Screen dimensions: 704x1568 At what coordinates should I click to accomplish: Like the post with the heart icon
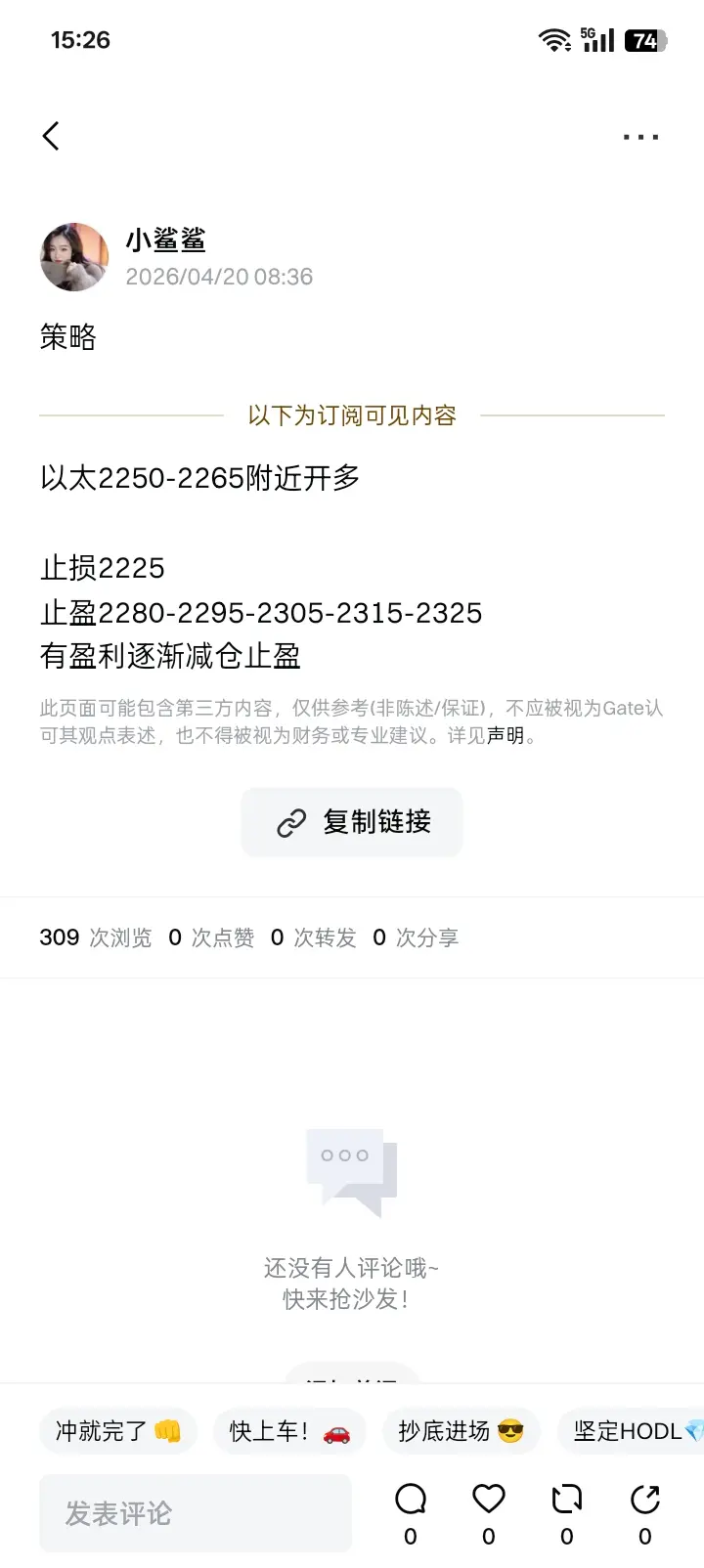(x=488, y=1498)
